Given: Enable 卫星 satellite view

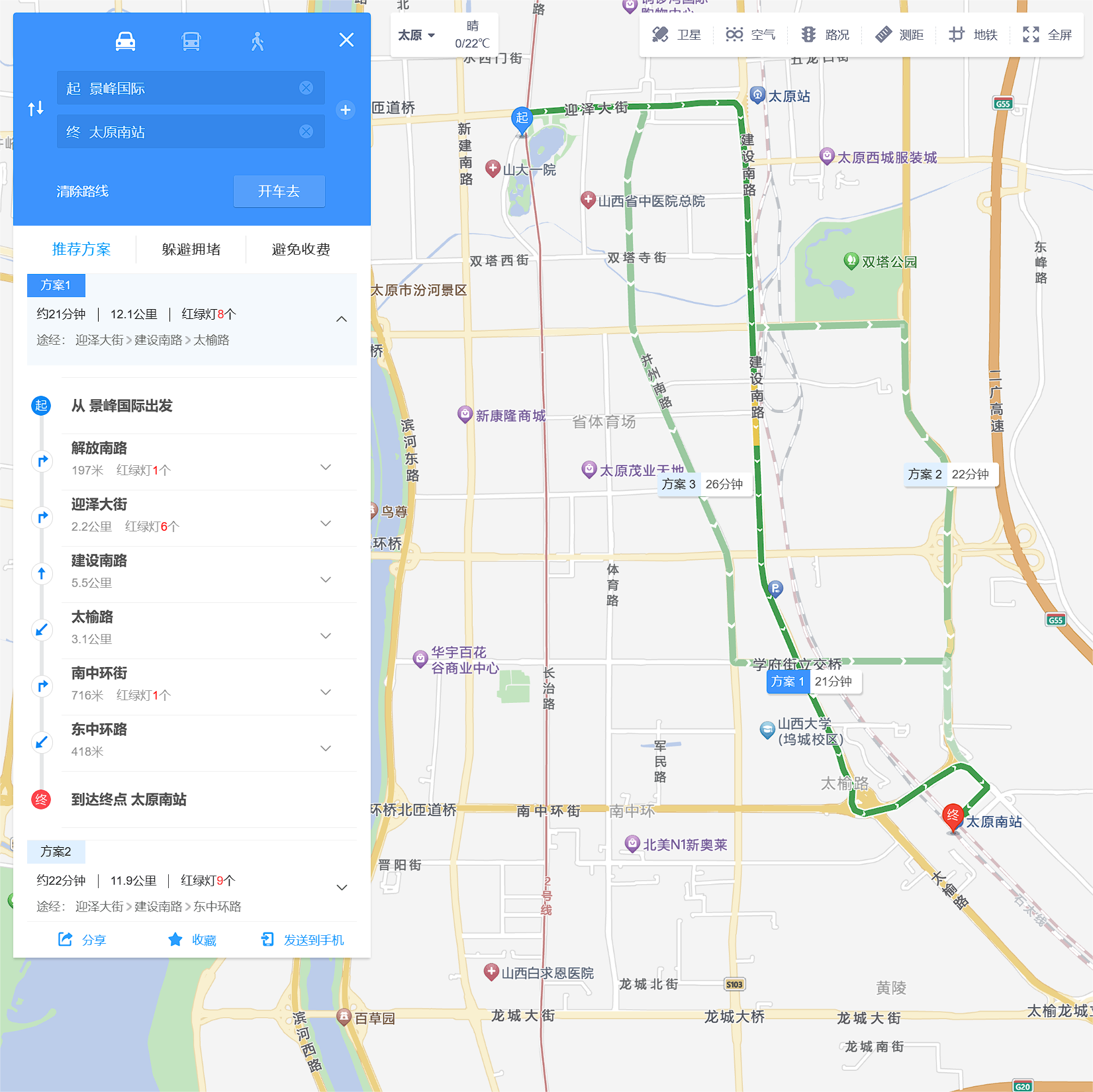Looking at the screenshot, I should tap(677, 34).
